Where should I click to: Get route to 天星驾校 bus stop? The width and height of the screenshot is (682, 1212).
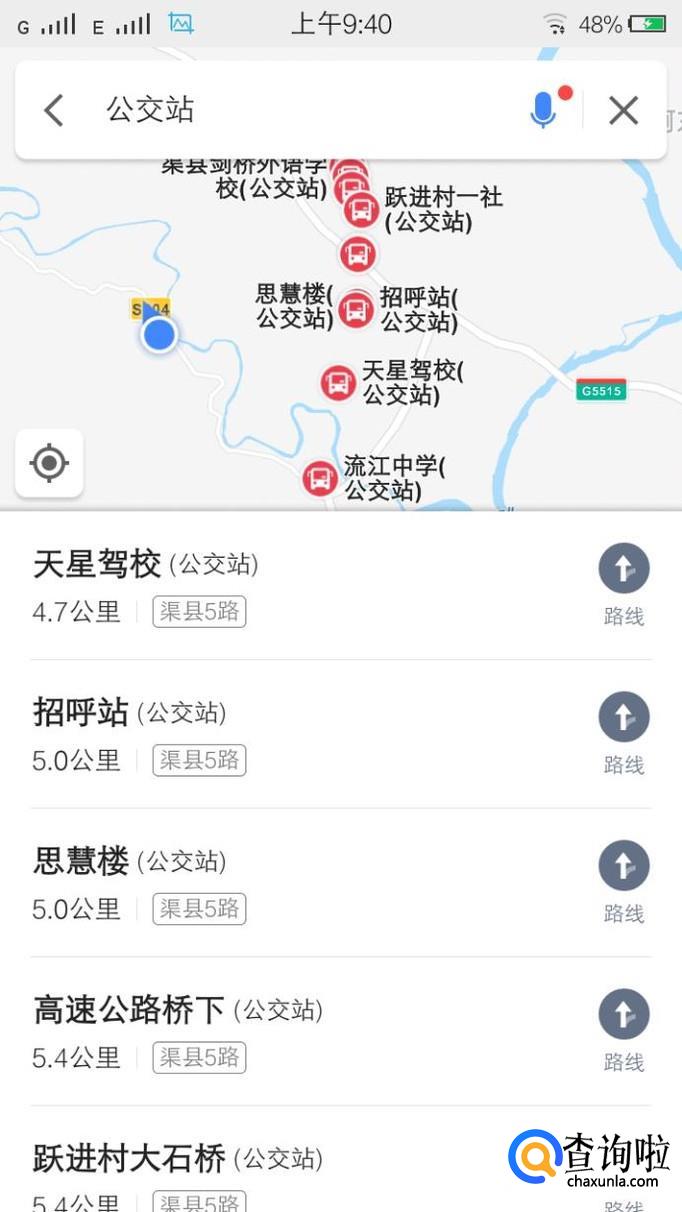[624, 585]
